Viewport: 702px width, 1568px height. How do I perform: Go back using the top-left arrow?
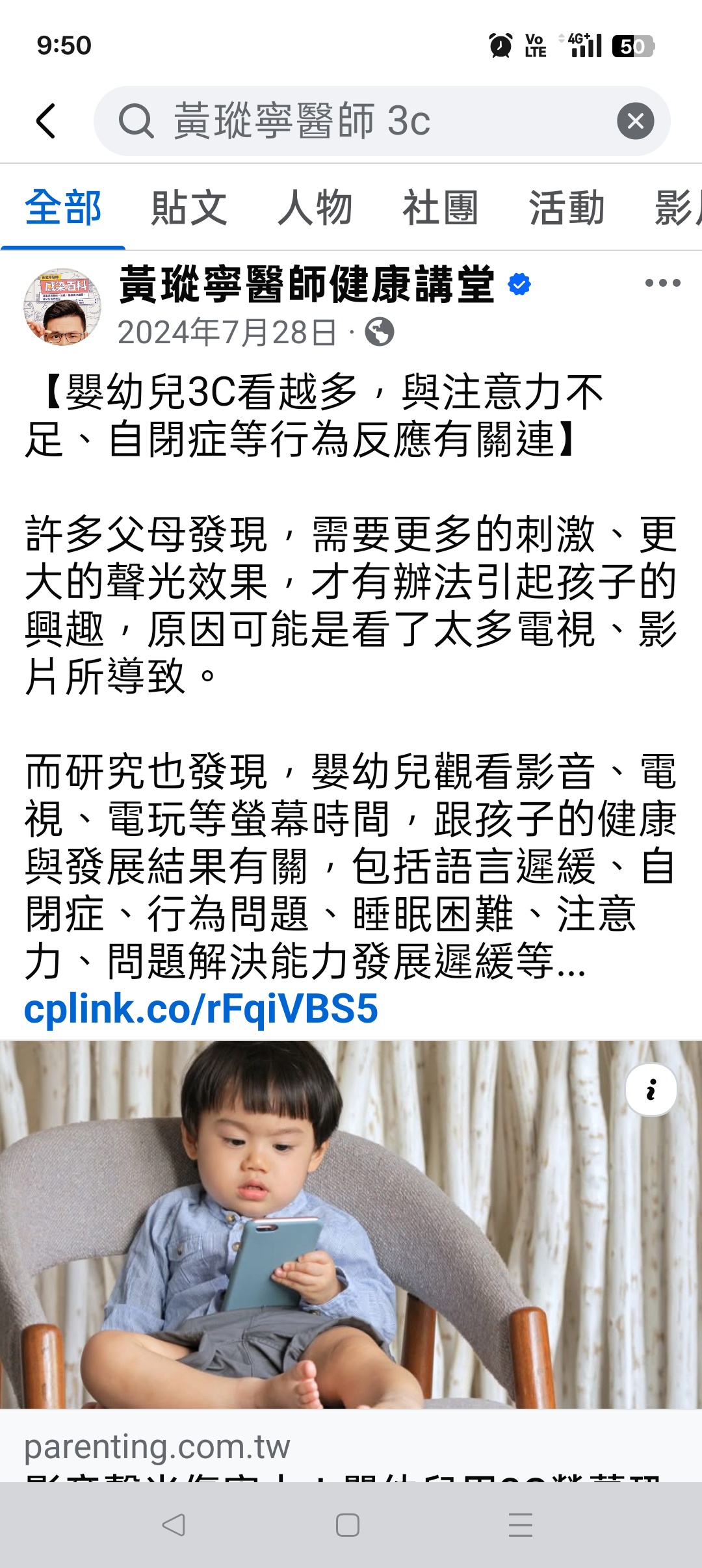(x=45, y=121)
